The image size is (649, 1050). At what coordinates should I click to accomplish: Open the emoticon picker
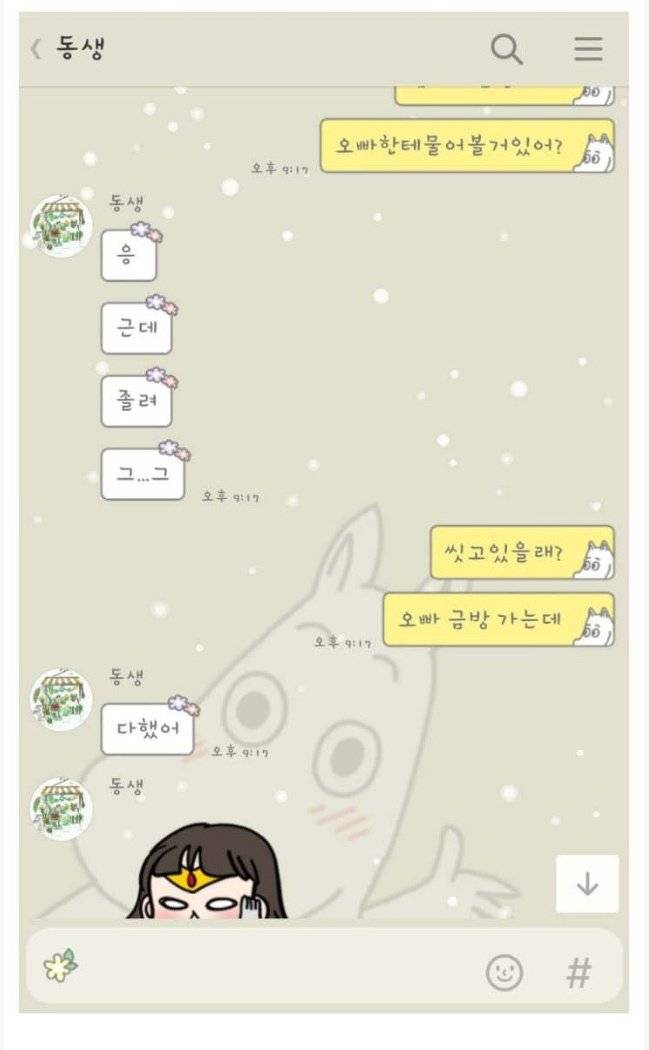(504, 972)
